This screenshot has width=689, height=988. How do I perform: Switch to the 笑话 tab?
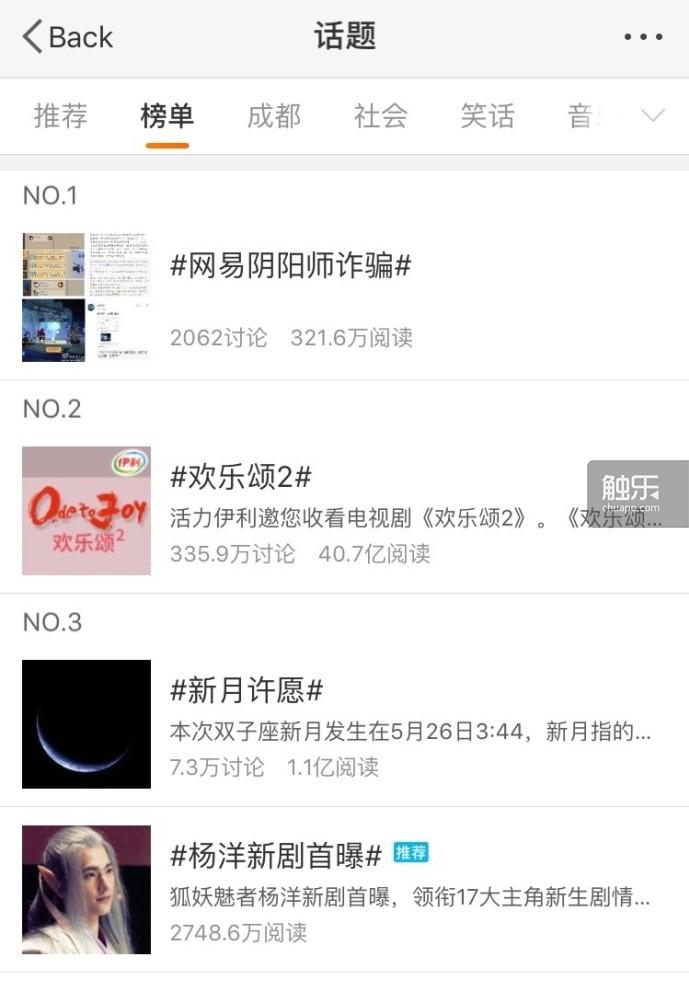487,116
